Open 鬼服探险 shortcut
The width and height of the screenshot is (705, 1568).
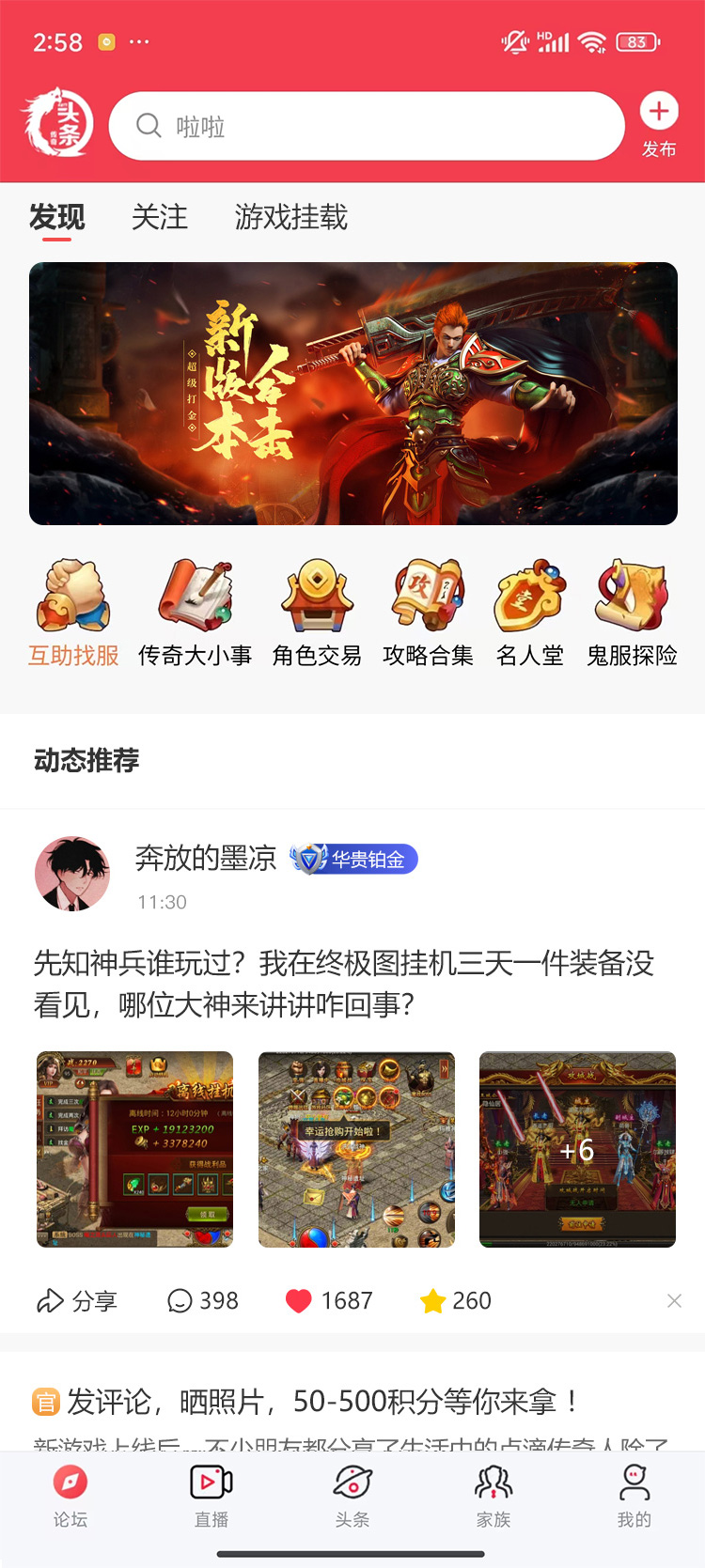[632, 613]
